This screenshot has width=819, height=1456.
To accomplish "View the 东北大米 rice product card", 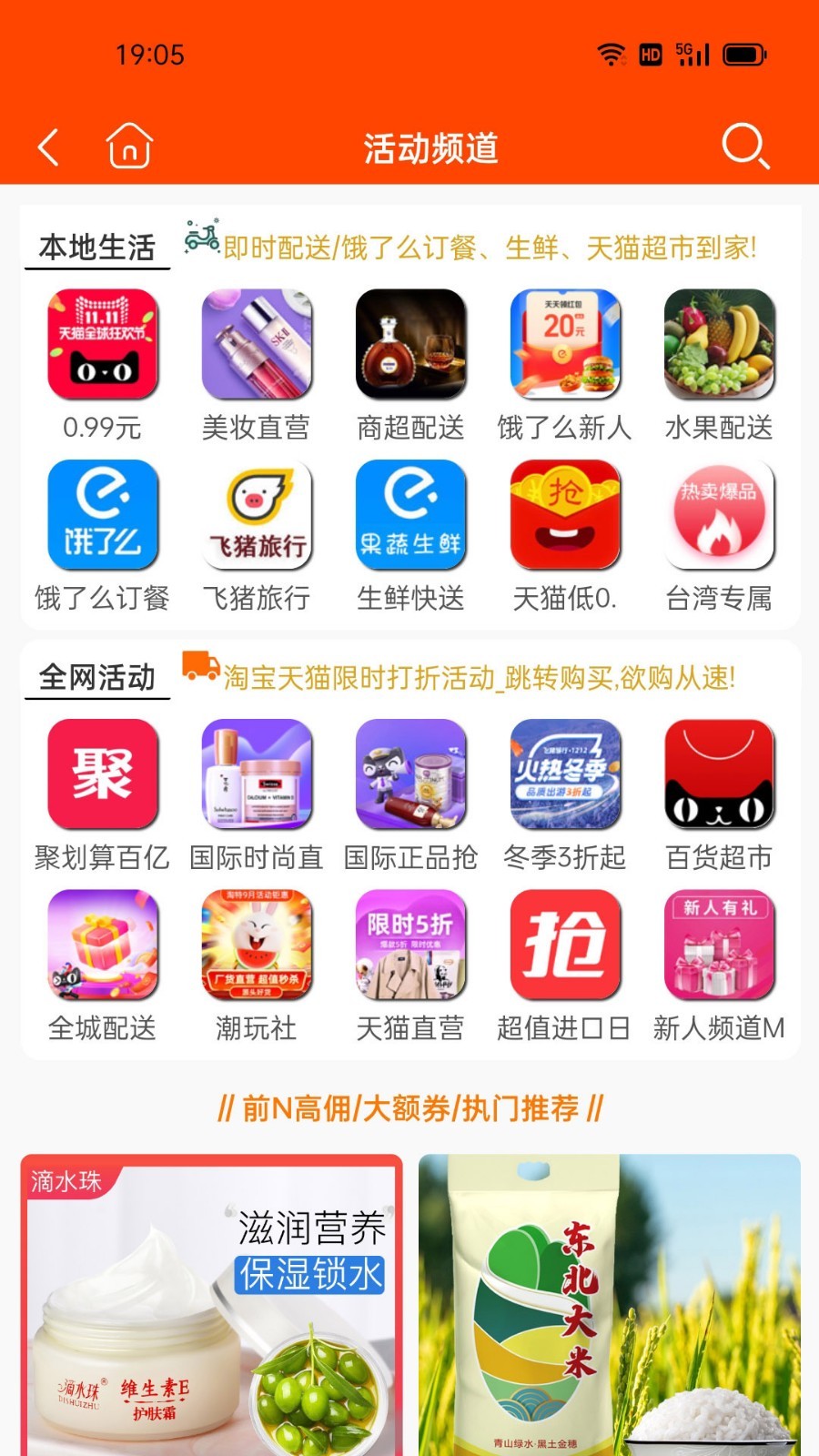I will tap(610, 1305).
